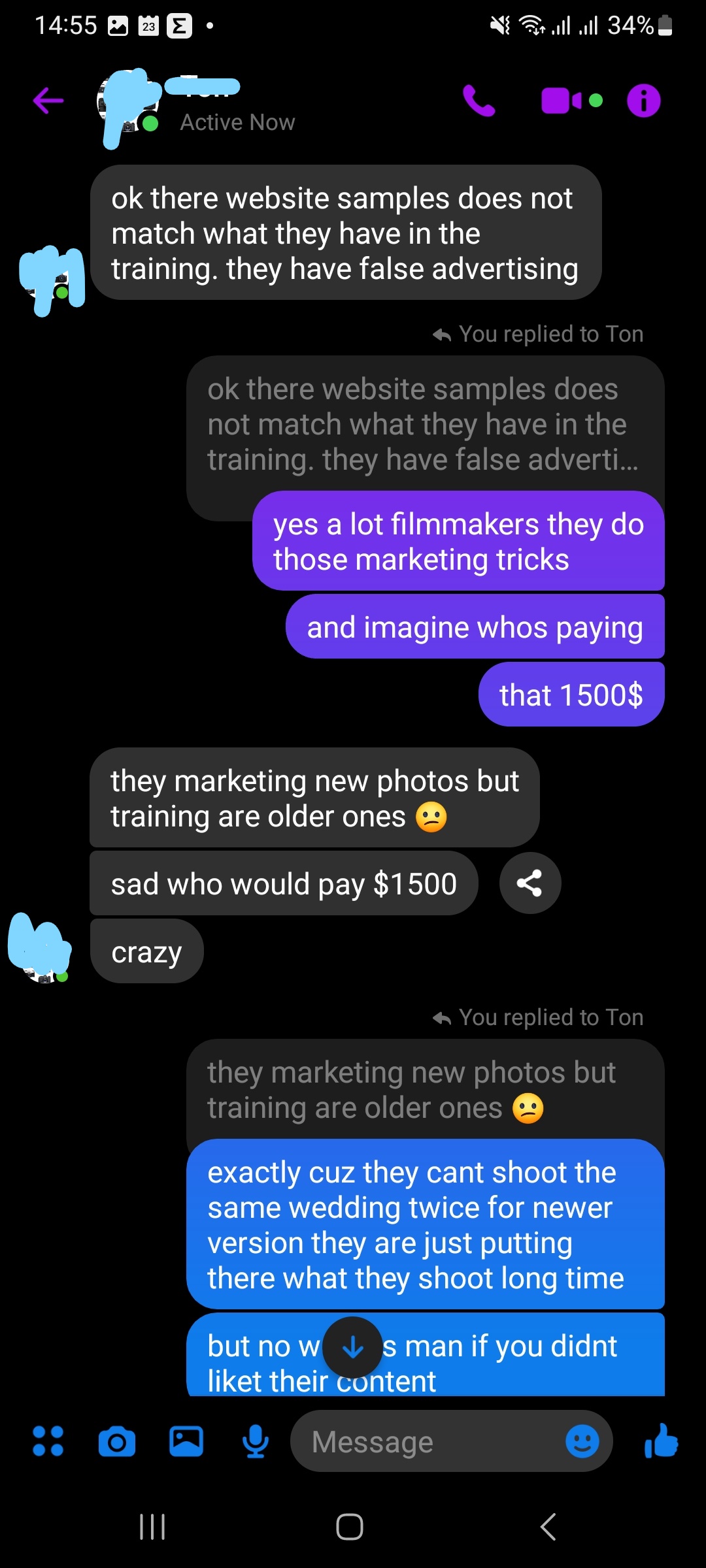
Task: Open the camera to take a photo
Action: (x=117, y=1442)
